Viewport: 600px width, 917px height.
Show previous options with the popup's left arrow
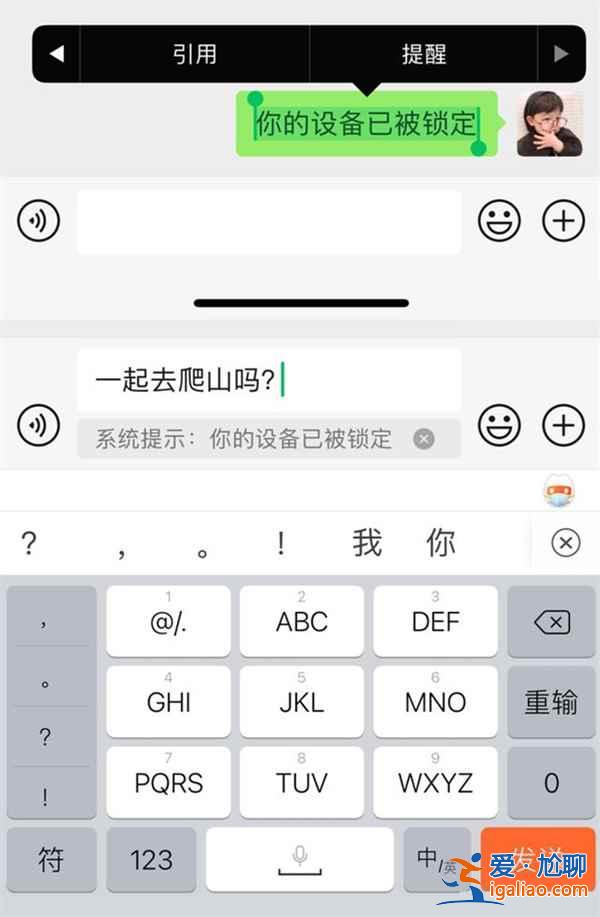pyautogui.click(x=56, y=54)
